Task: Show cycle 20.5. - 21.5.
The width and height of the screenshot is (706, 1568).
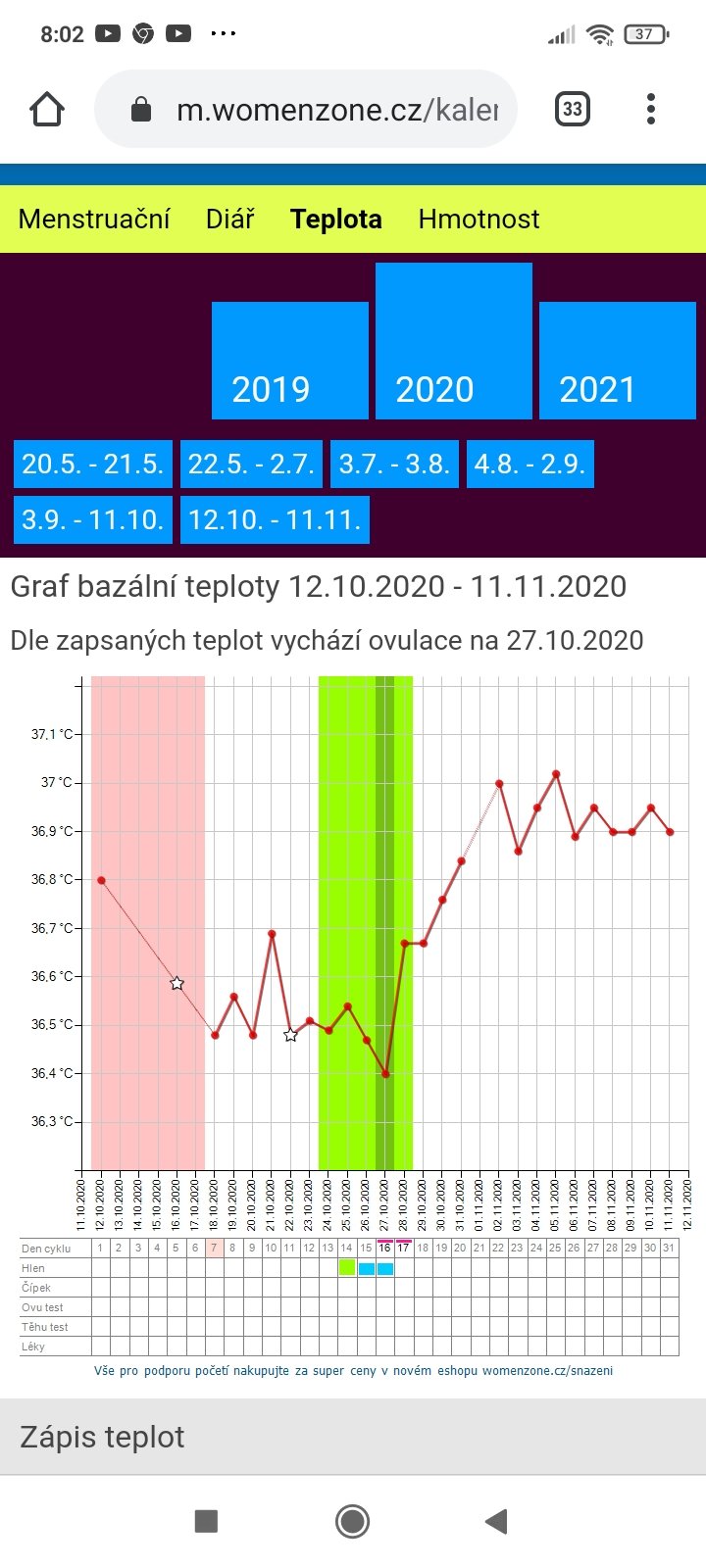Action: (93, 464)
